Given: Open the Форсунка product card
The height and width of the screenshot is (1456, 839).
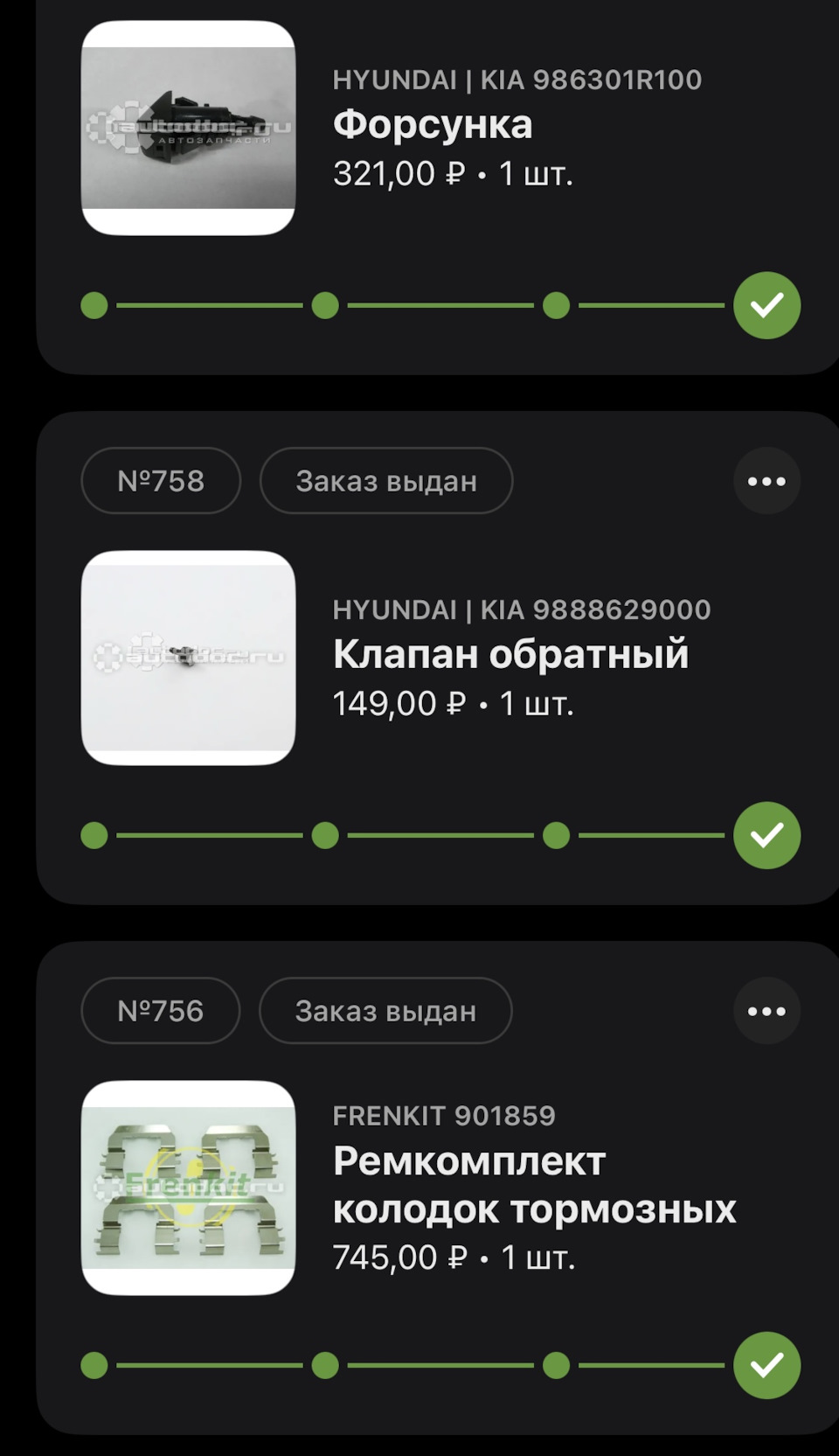Looking at the screenshot, I should (432, 125).
